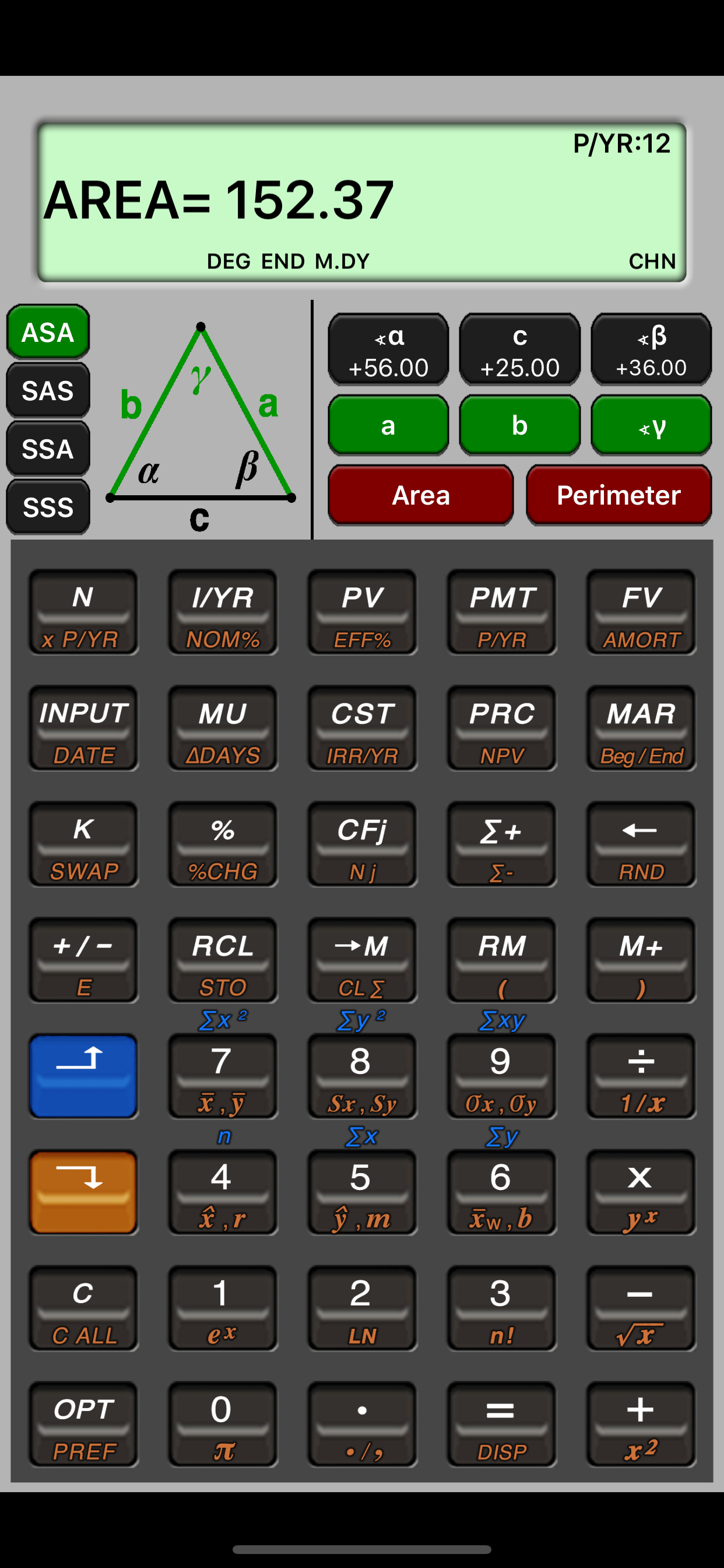Tap the PMT key
724x1568 pixels.
[502, 612]
